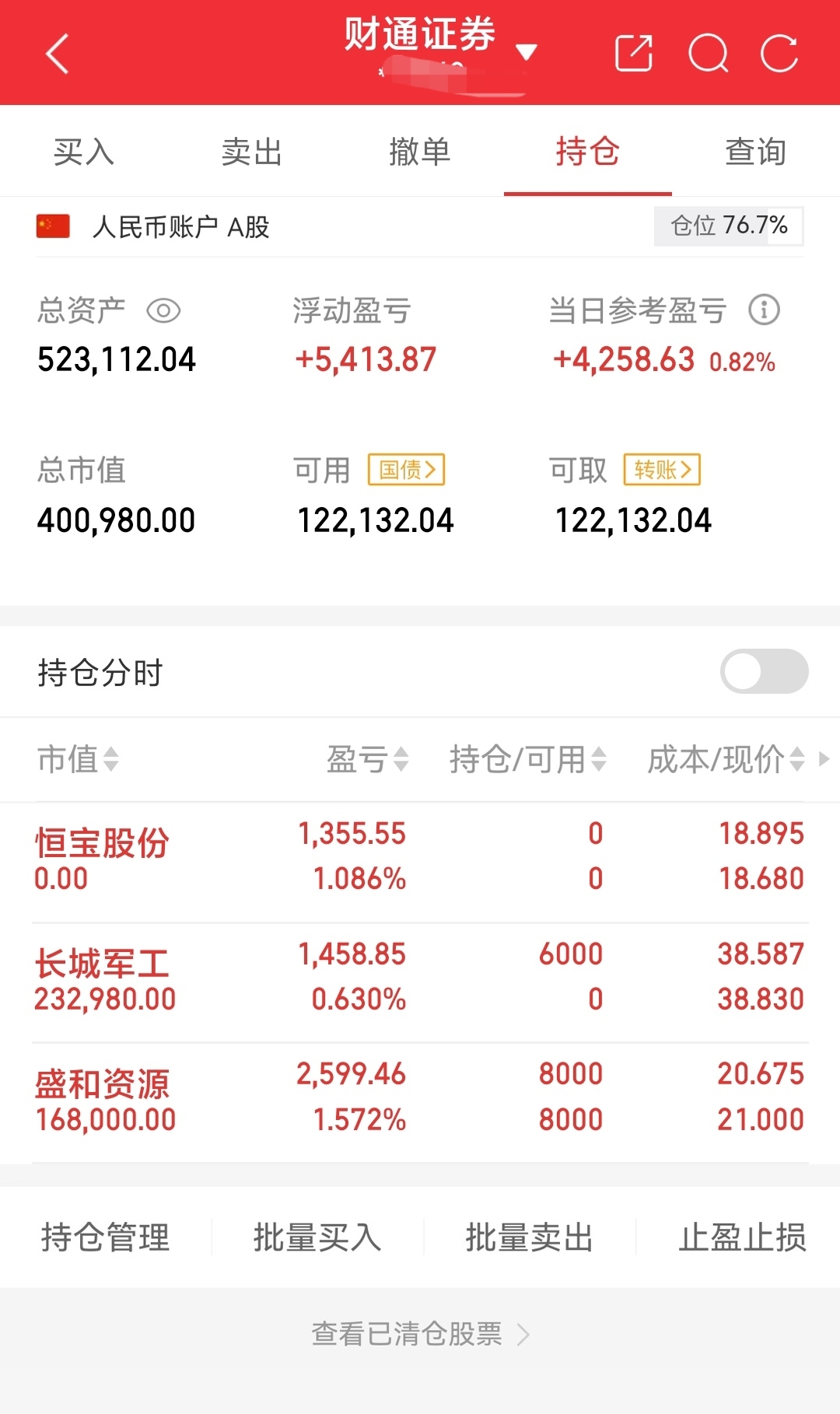Screen dimensions: 840x1414
Task: Go back using the top-left arrow
Action: 58,54
